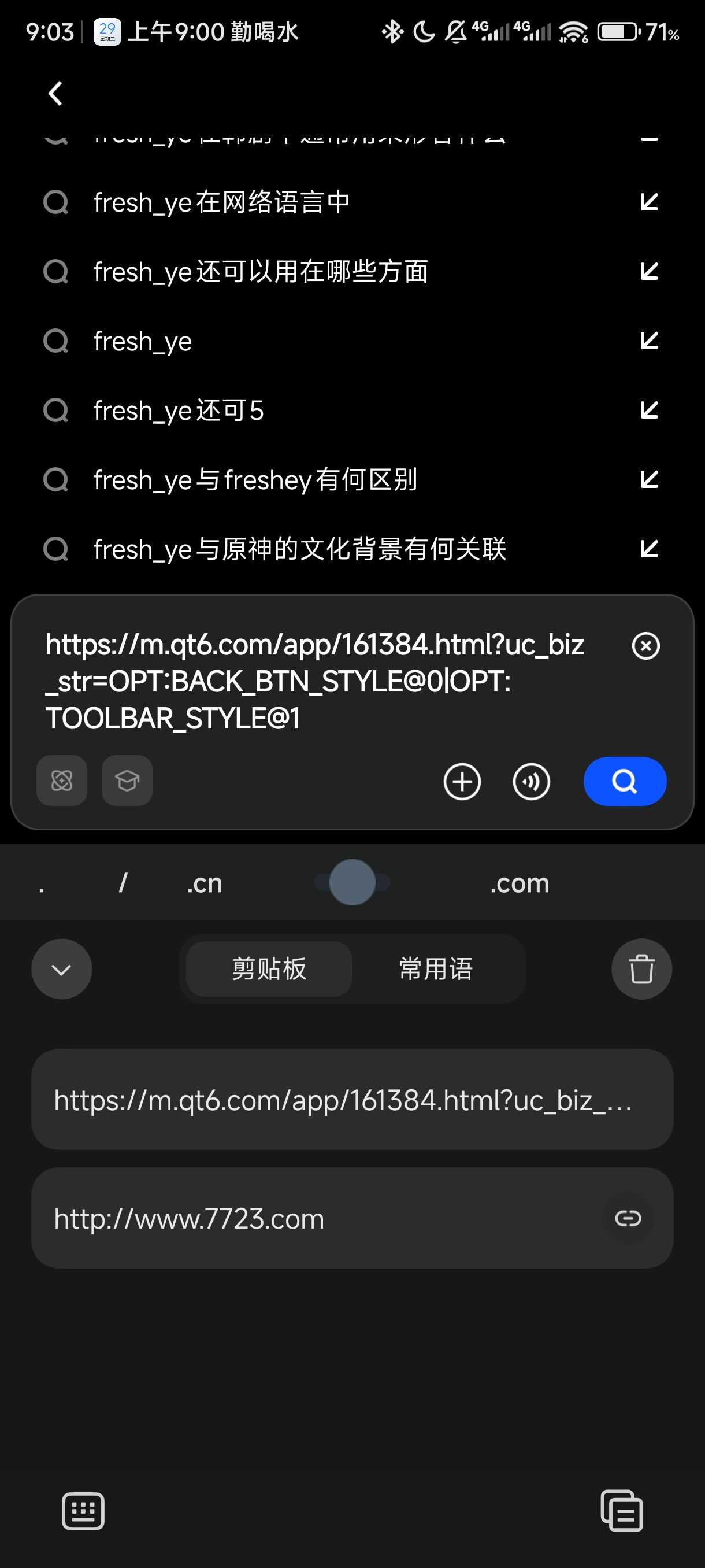
Task: Switch to 常用语 tab
Action: (436, 968)
